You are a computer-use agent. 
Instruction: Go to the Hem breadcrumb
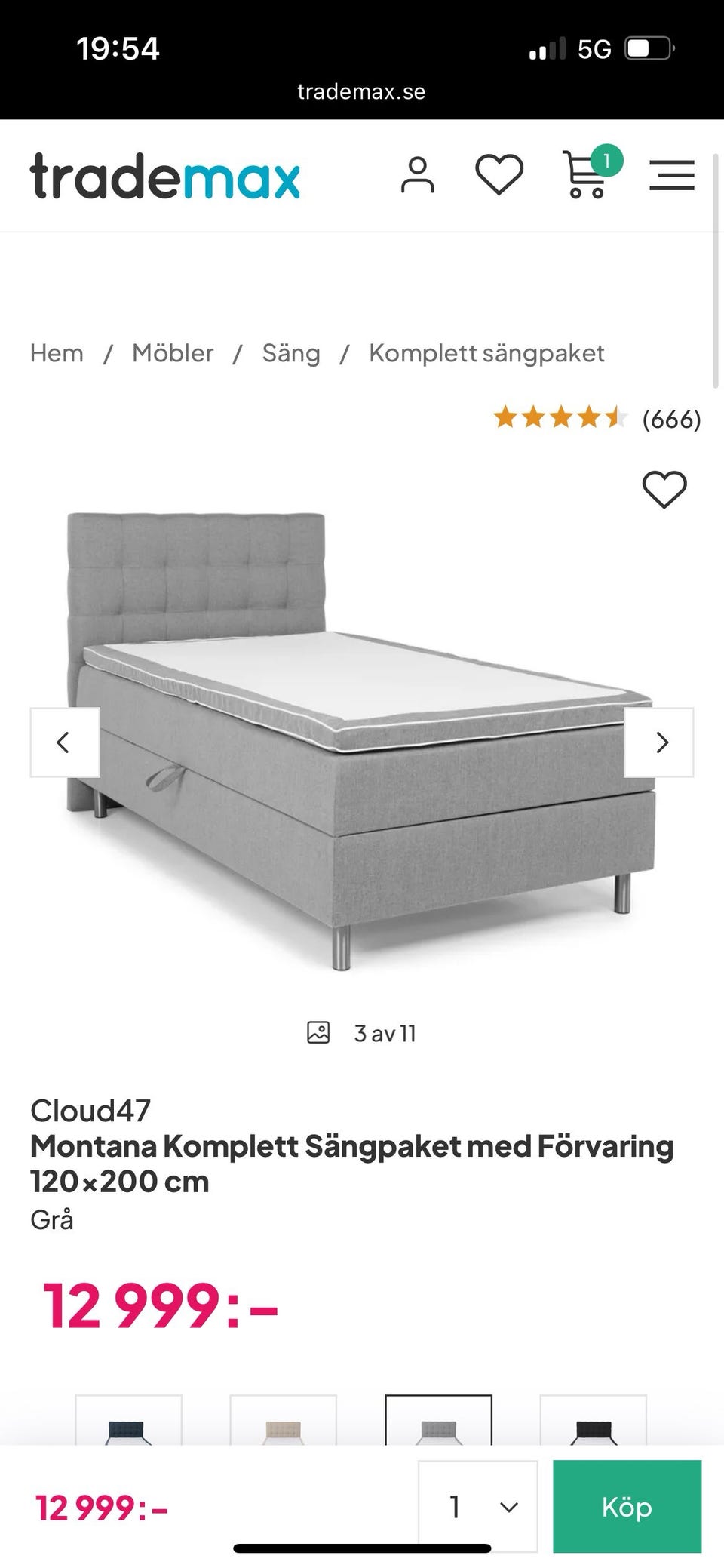pos(57,353)
